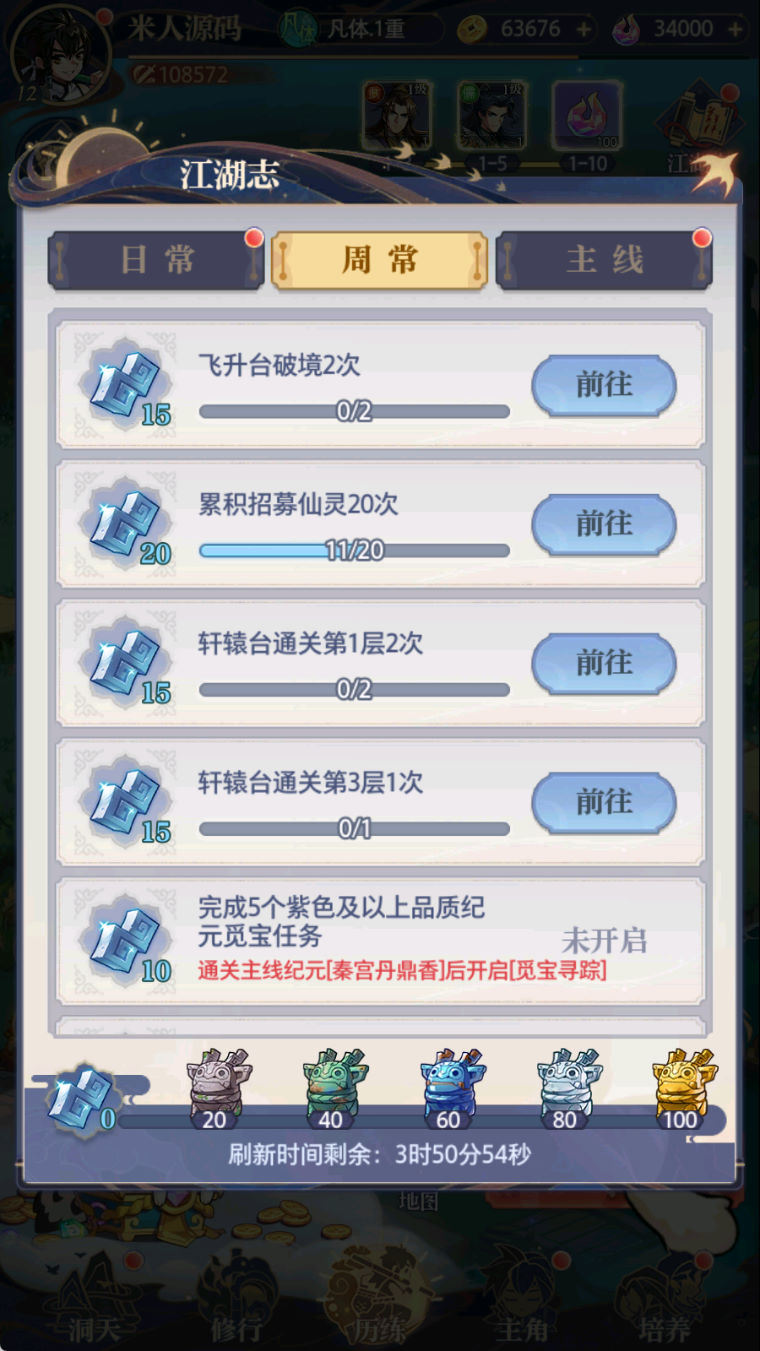Tap the 20-point reward statue
Screen dimensions: 760x1351
click(218, 1082)
